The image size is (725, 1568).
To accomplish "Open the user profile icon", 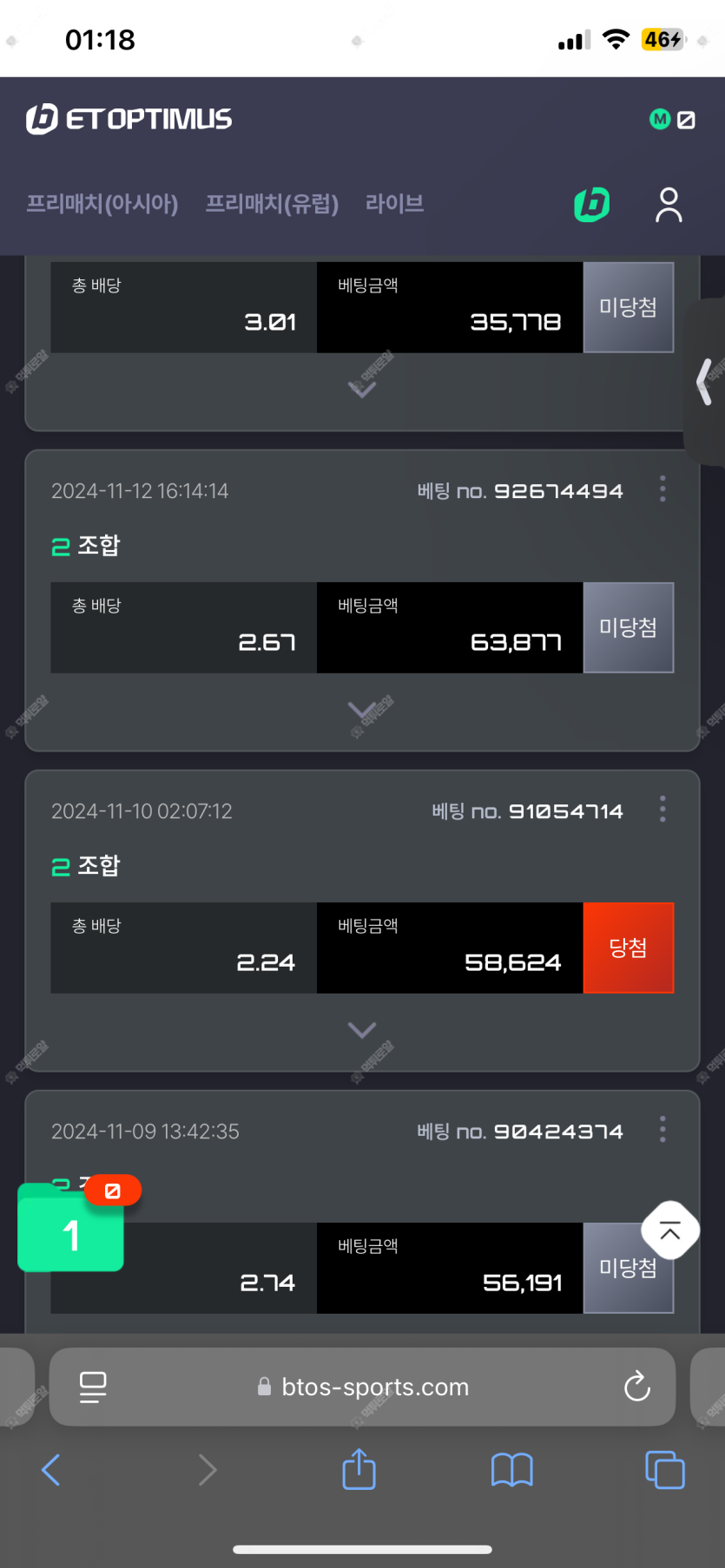I will click(669, 205).
